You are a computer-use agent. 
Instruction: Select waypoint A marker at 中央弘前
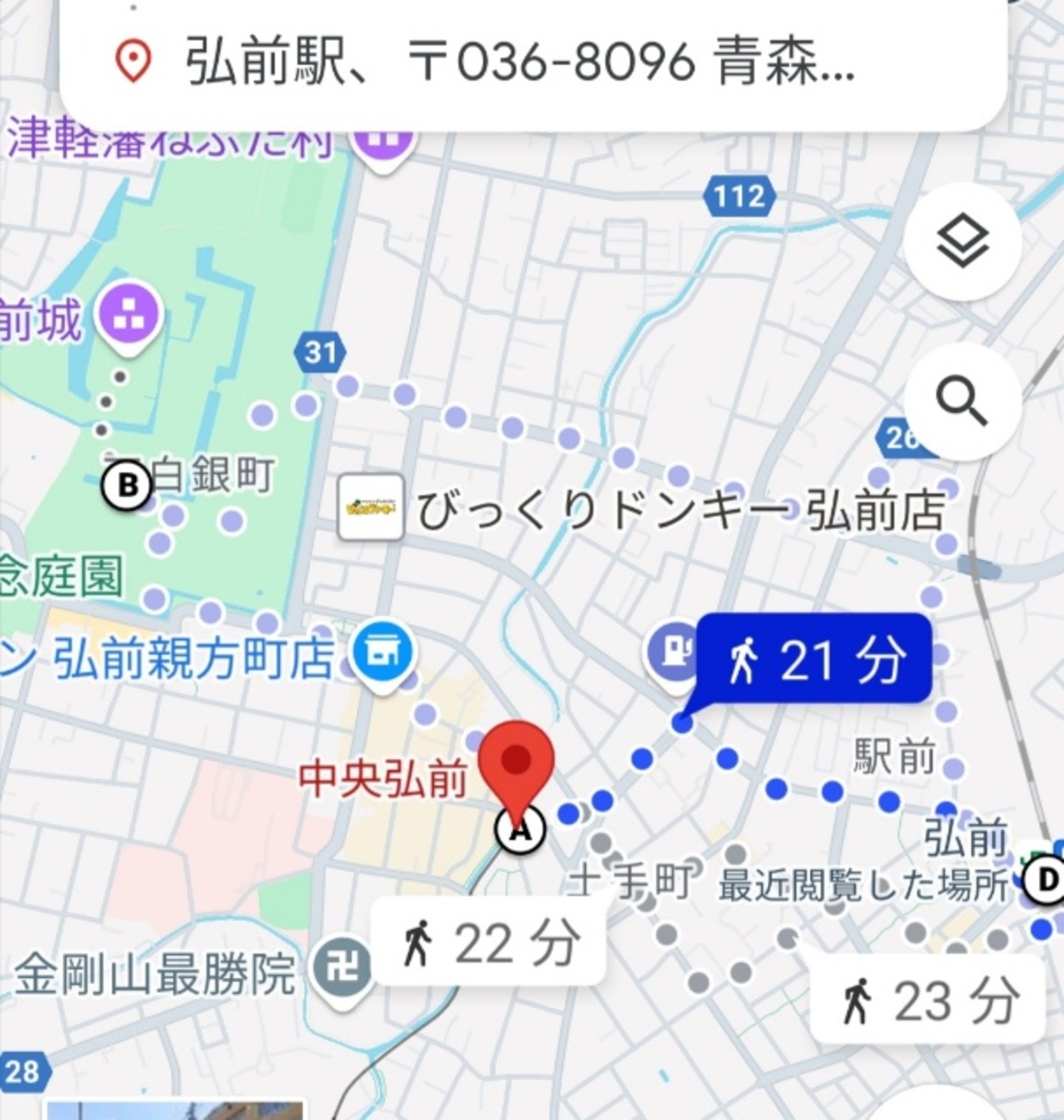(521, 830)
